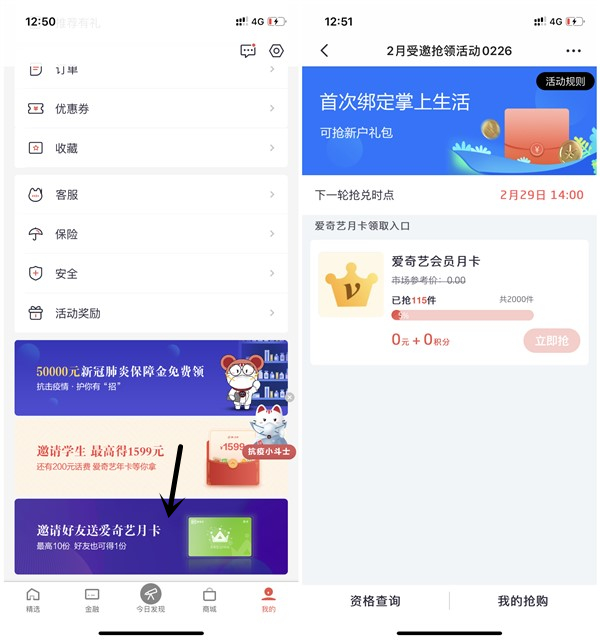Open the 邀请好友送爱奇艺月卡 banner

150,537
